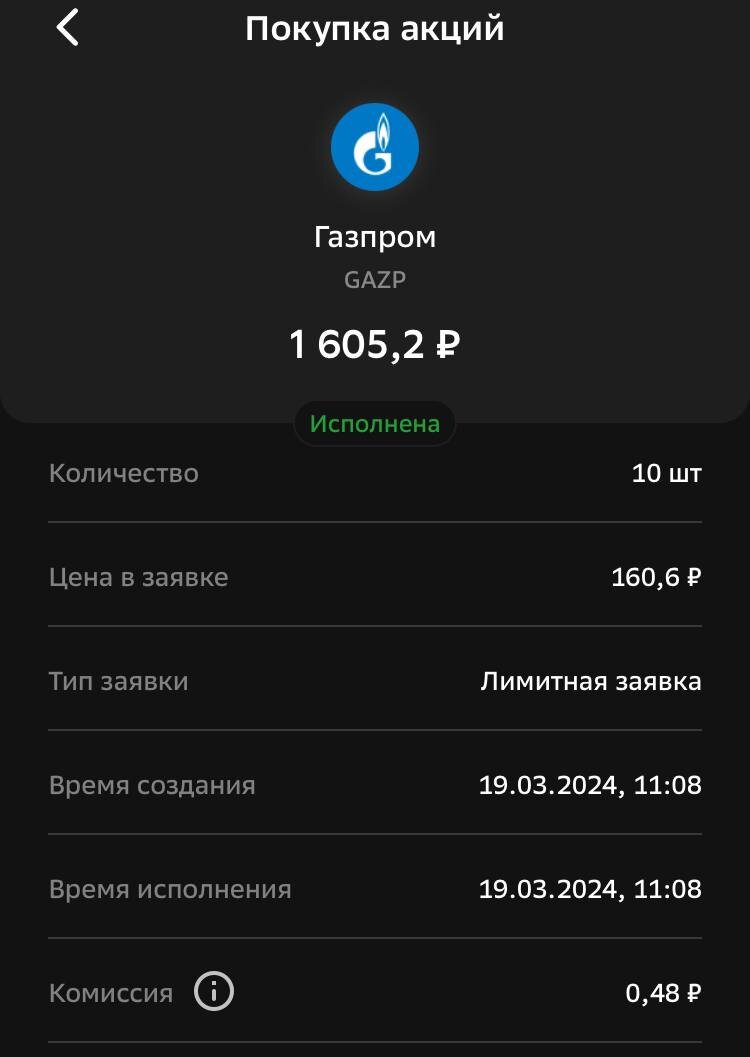
Task: Tap the GAZP ticker label
Action: [x=375, y=280]
